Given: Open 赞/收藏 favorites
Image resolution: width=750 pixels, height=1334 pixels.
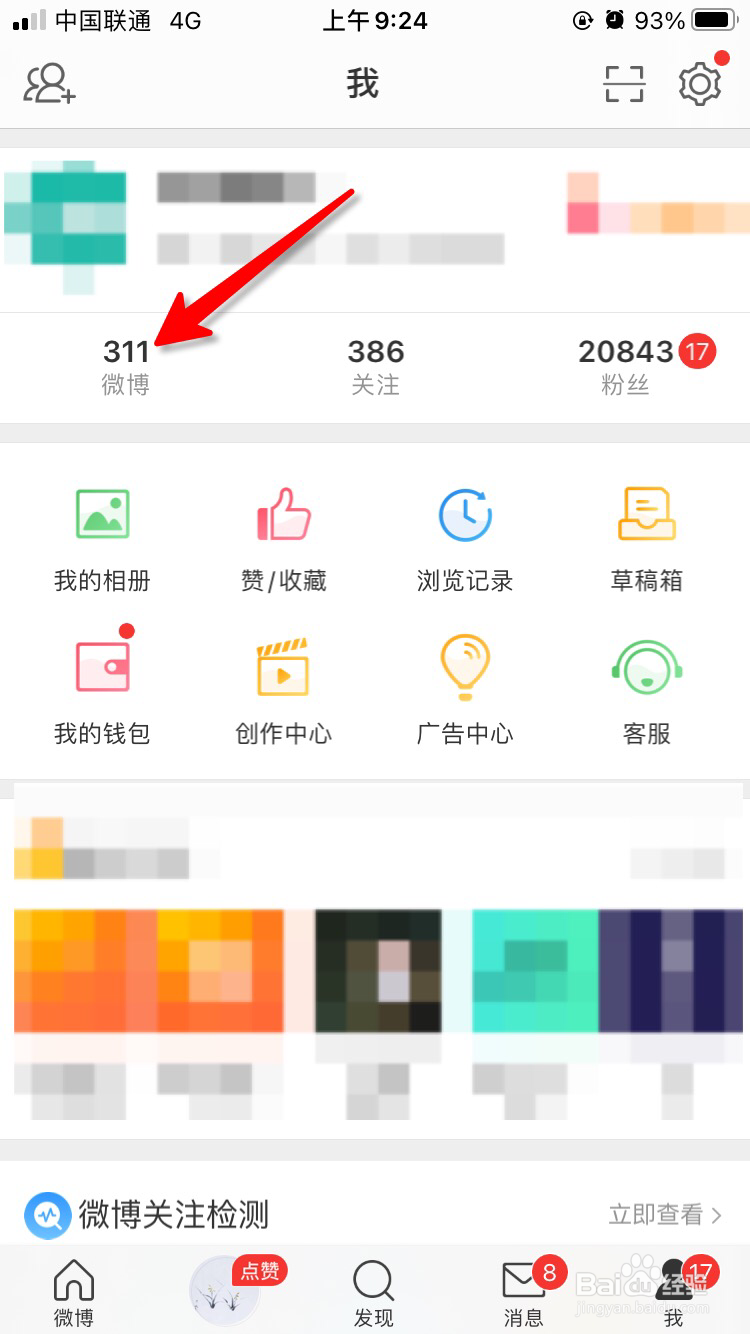Looking at the screenshot, I should pyautogui.click(x=281, y=537).
